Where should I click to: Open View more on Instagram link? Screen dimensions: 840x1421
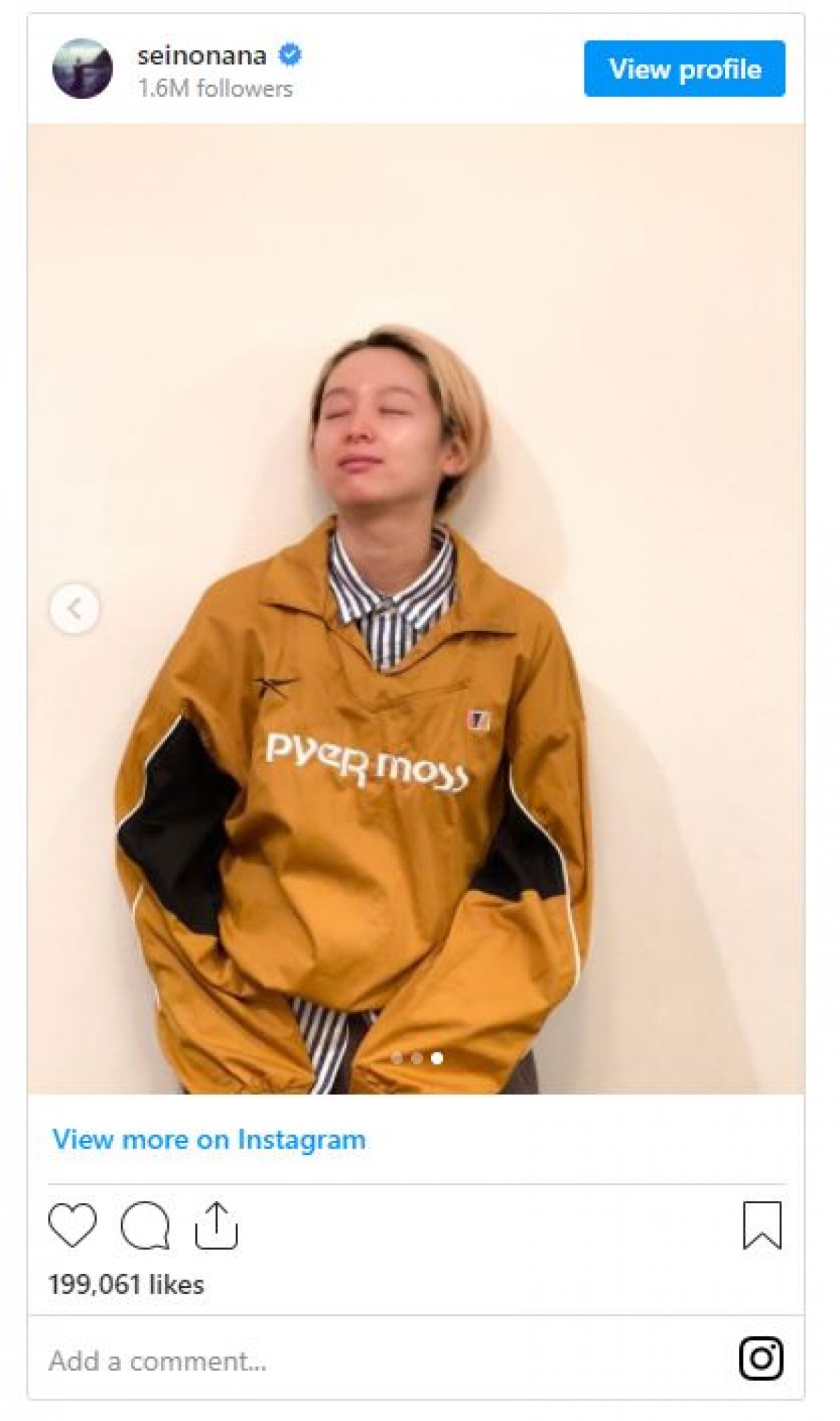point(209,1139)
